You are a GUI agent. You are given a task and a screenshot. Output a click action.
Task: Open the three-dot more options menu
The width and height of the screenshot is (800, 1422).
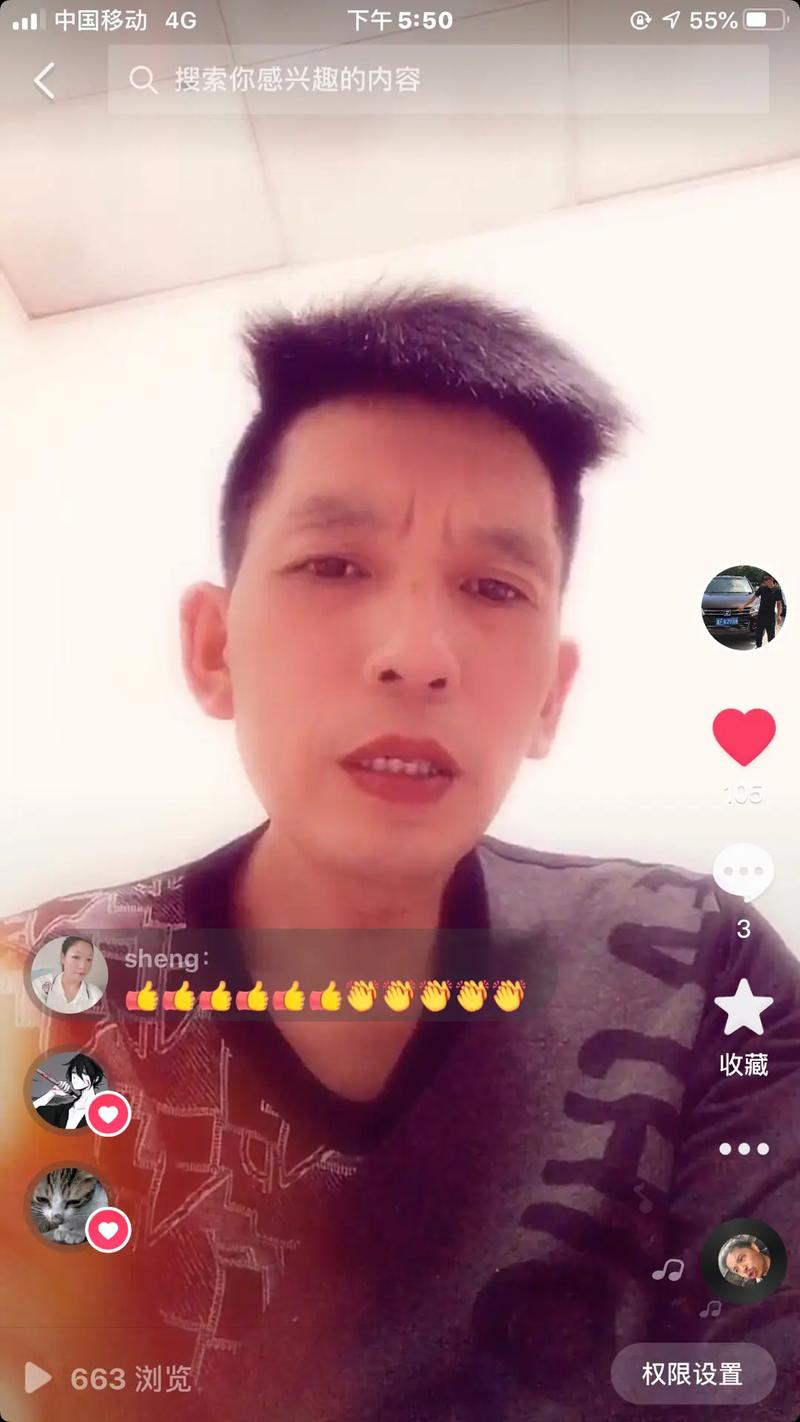coord(743,1149)
